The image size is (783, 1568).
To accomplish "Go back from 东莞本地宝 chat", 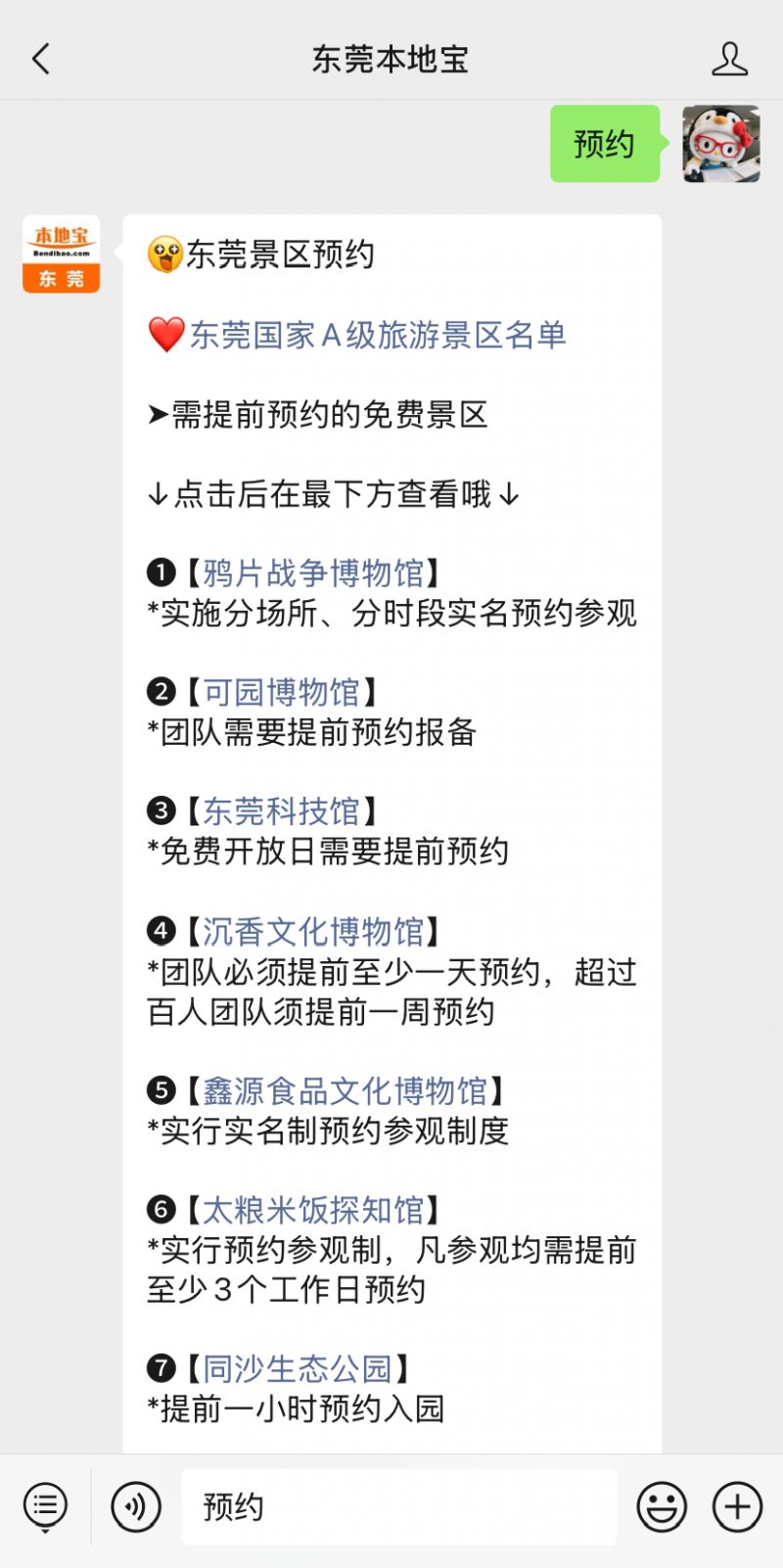I will point(41,59).
